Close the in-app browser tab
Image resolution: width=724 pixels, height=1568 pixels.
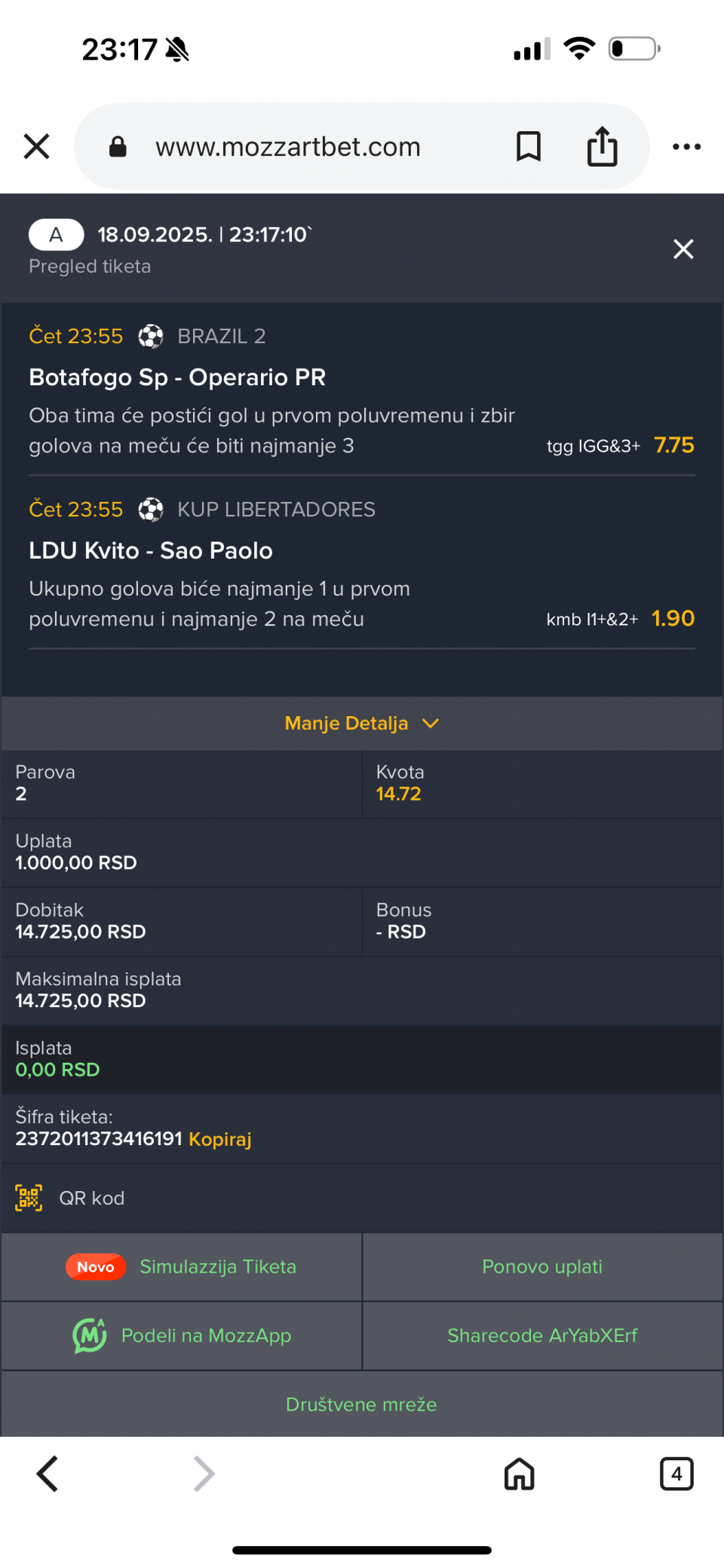[x=36, y=146]
